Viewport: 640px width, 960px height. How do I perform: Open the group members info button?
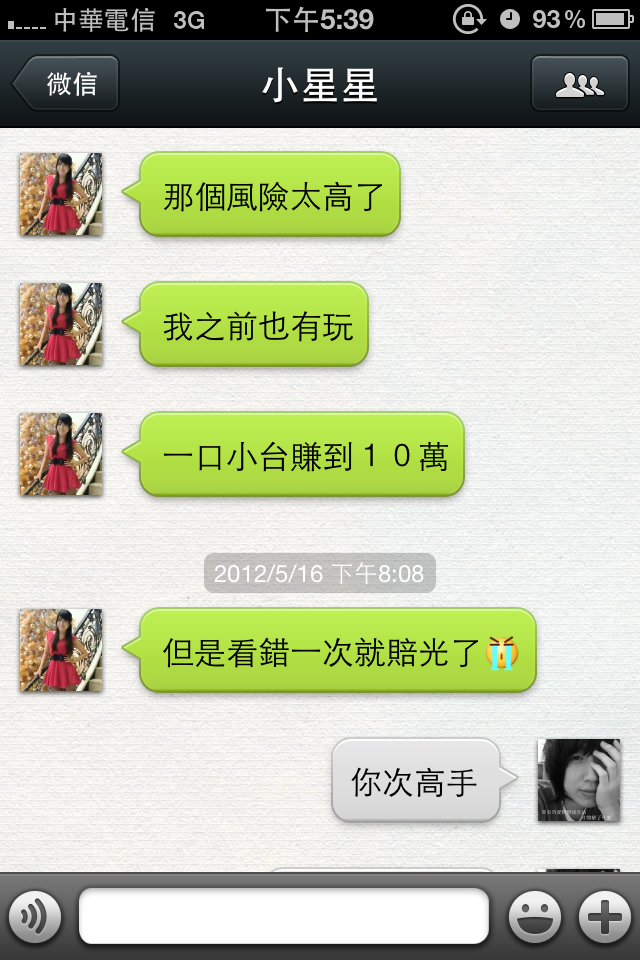(x=579, y=83)
